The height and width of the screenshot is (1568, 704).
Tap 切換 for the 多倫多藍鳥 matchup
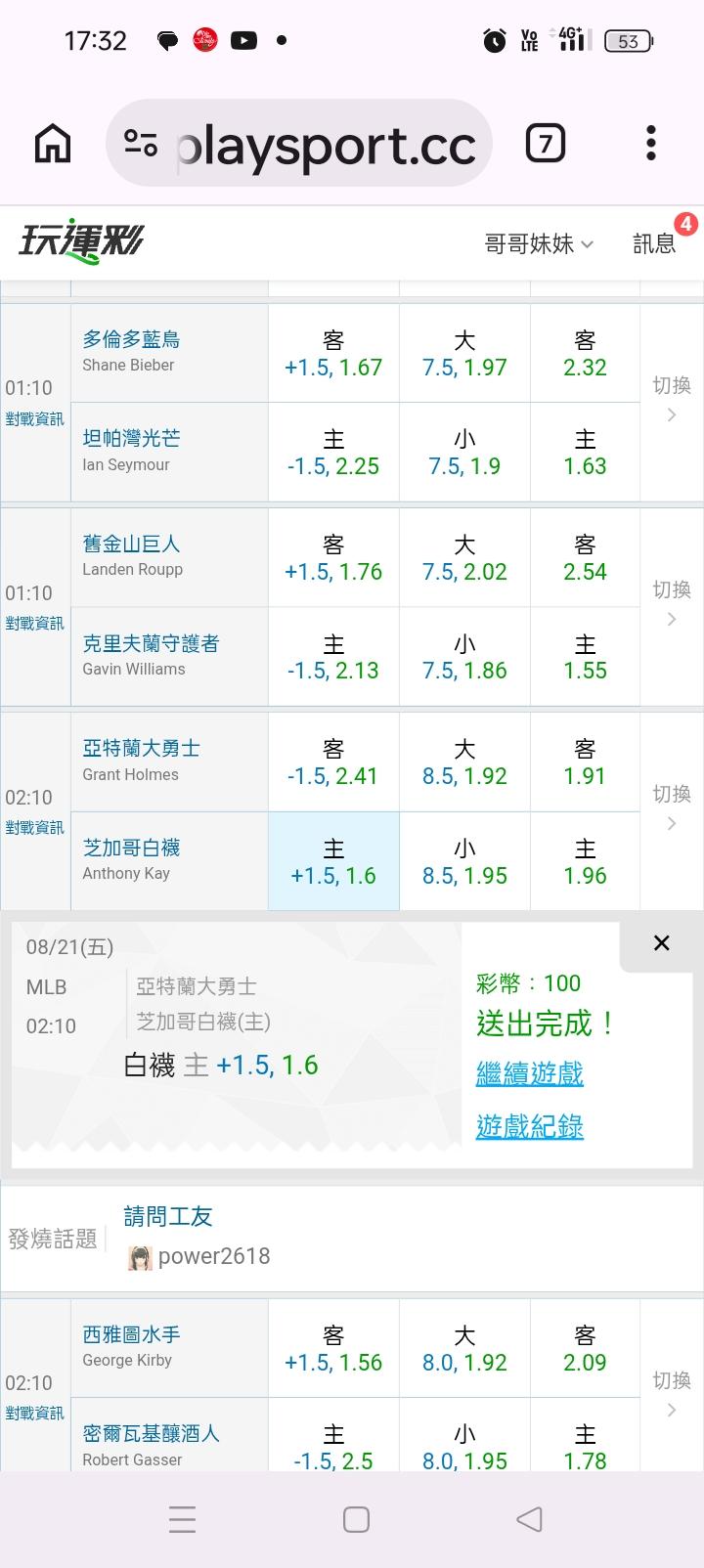click(672, 399)
